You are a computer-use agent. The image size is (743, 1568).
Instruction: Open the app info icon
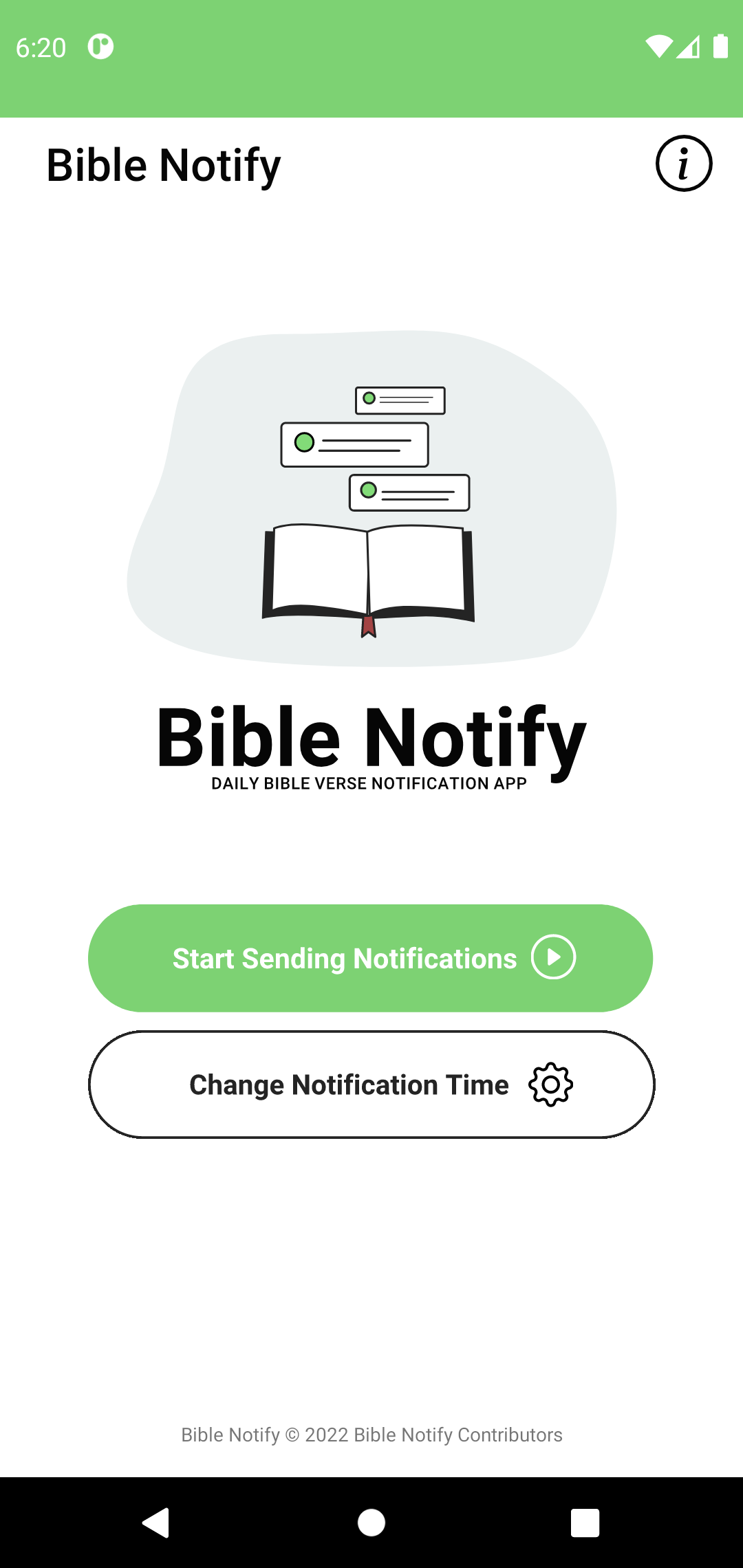click(x=683, y=164)
